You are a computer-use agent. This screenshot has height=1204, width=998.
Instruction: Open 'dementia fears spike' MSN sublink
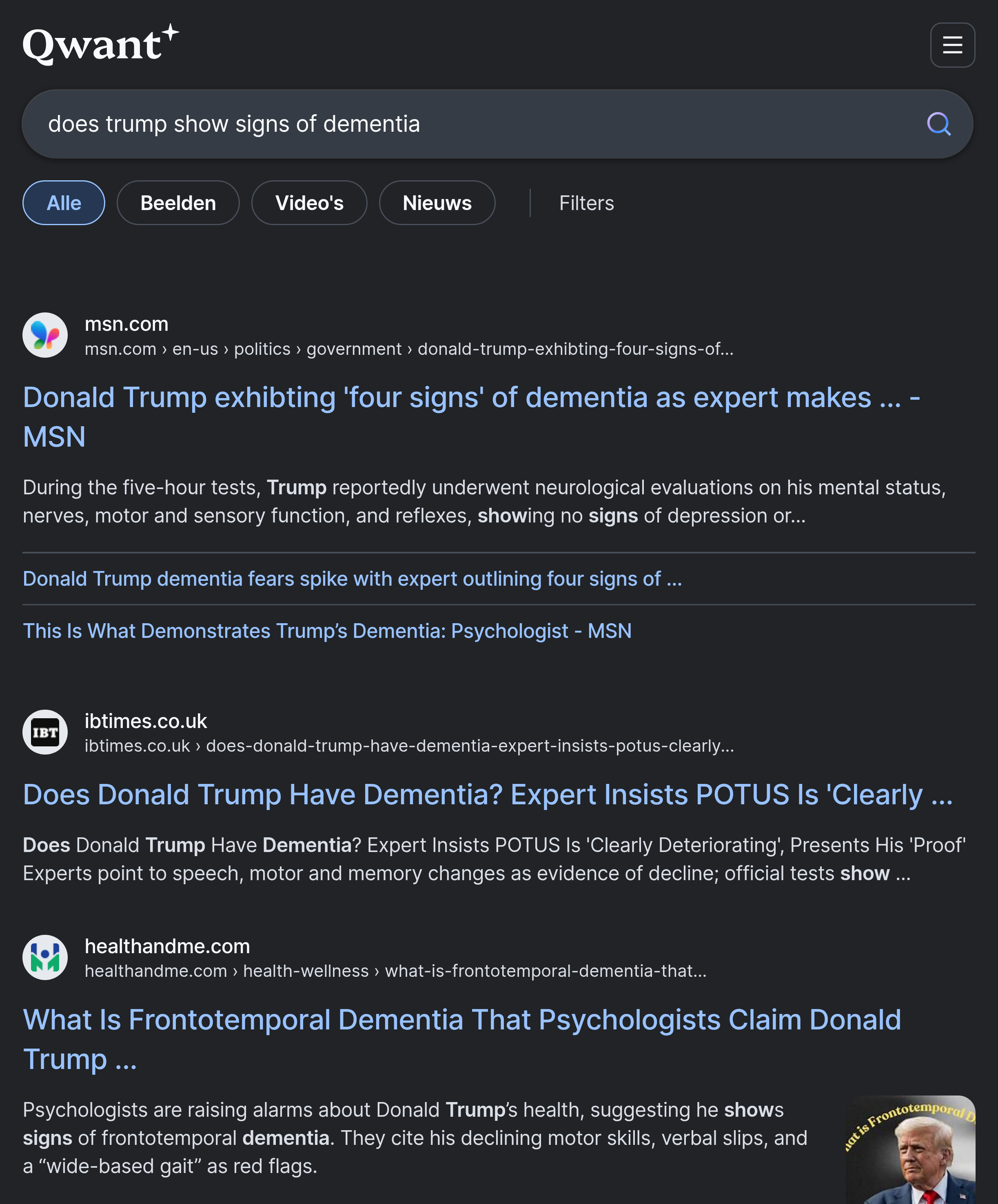pyautogui.click(x=352, y=578)
